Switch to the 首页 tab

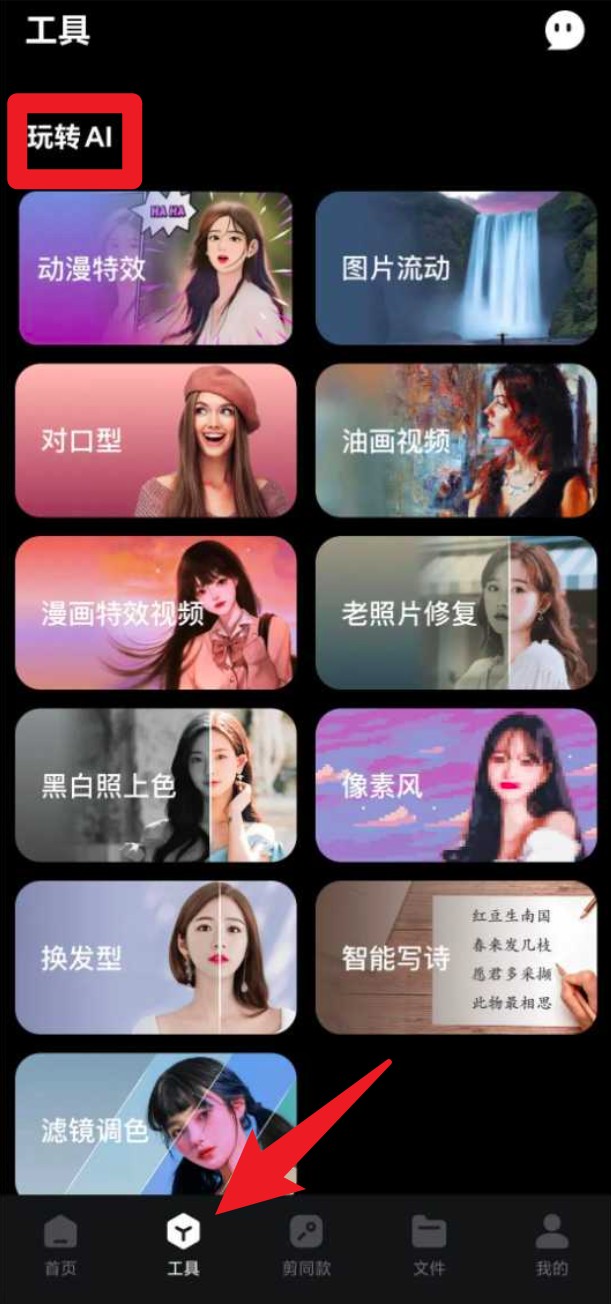click(60, 1245)
